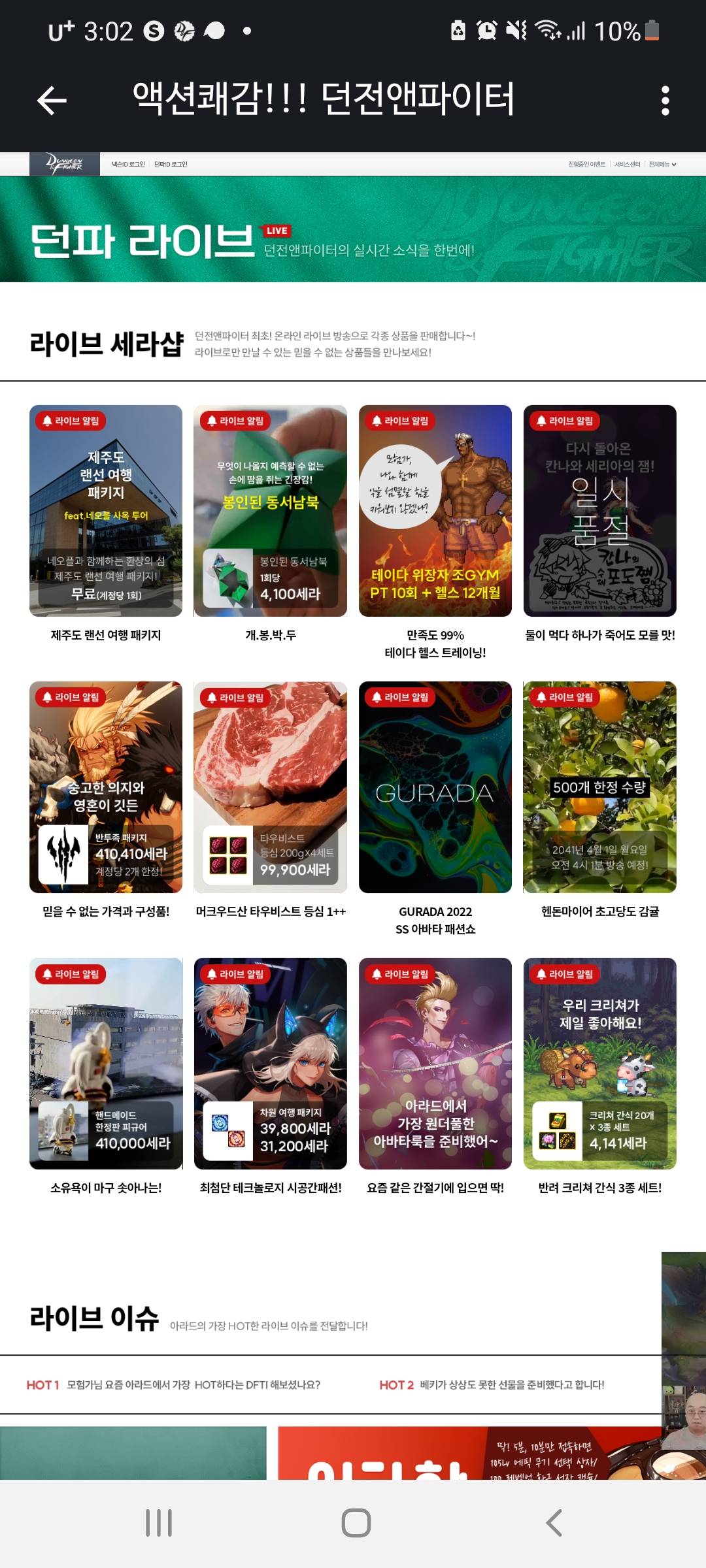
Task: Open the 진행중인 이벤트 link
Action: pos(586,165)
